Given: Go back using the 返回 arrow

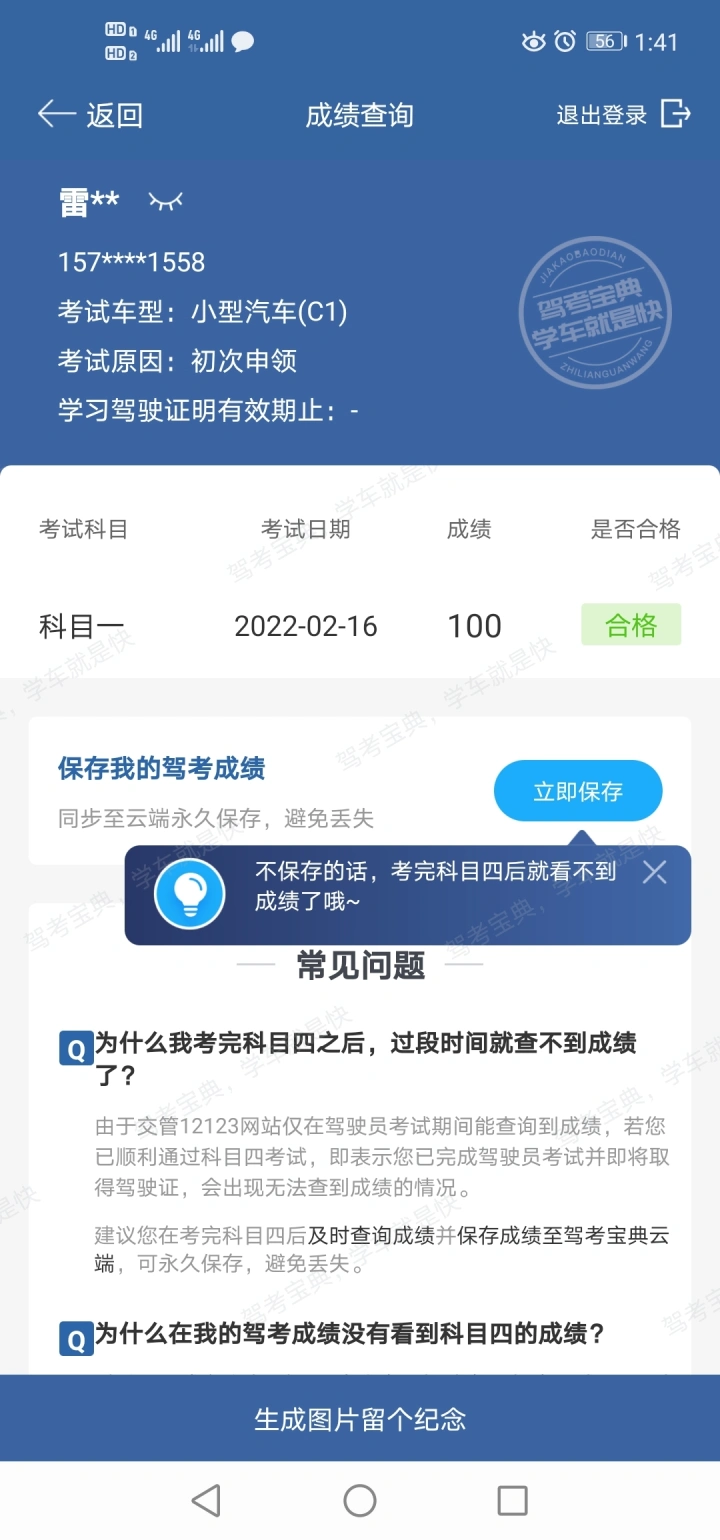Looking at the screenshot, I should (90, 115).
